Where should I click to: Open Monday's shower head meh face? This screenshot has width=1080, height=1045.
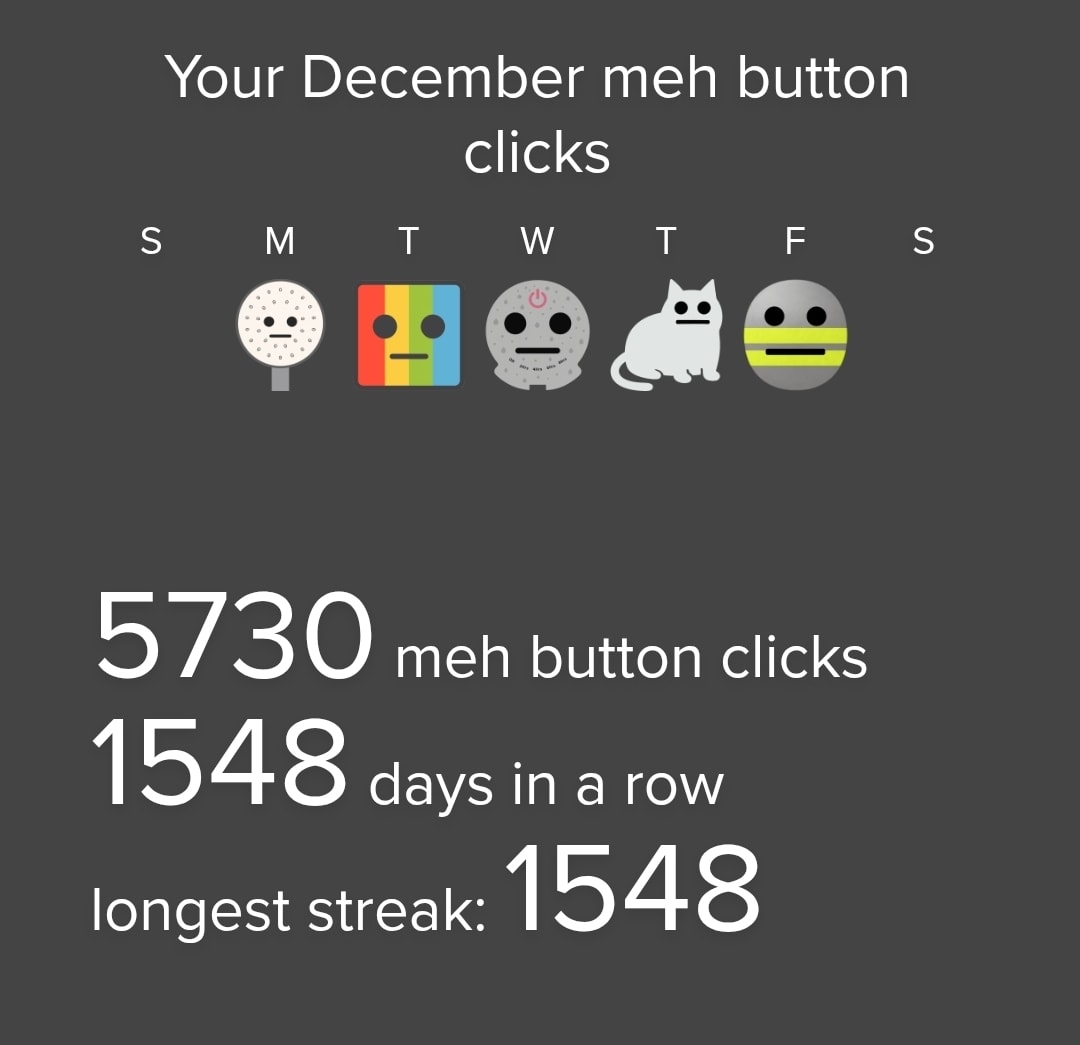280,330
